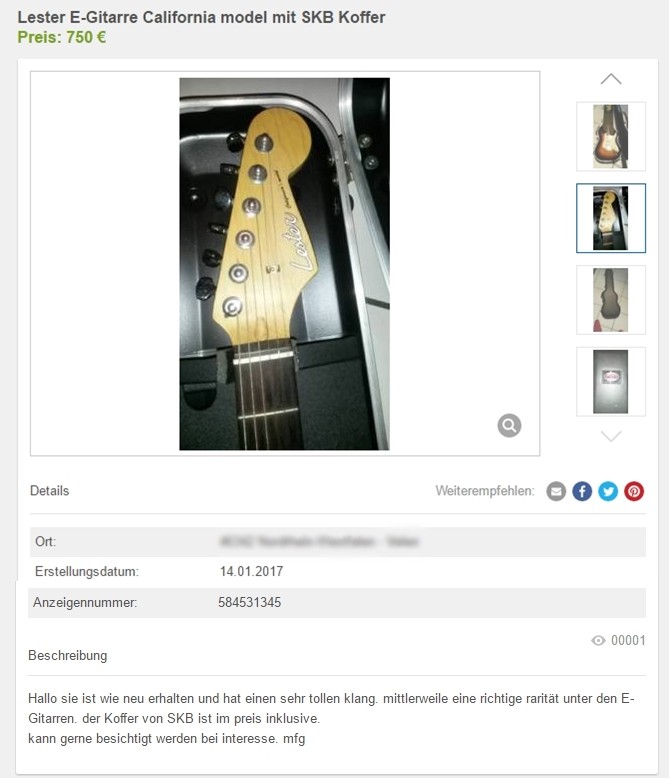Select the black guitar case thumbnail
669x778 pixels.
[x=611, y=300]
